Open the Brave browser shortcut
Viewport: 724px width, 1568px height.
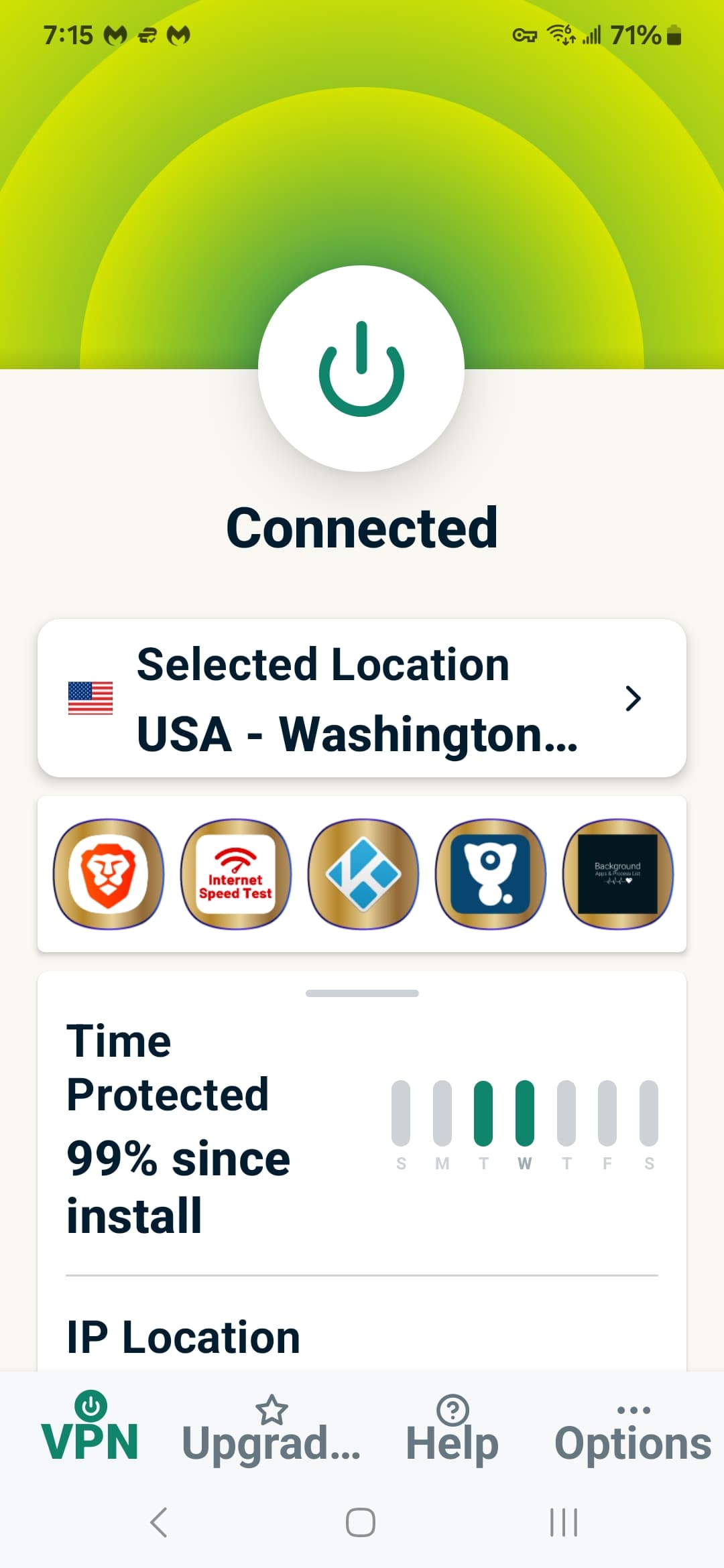click(107, 874)
